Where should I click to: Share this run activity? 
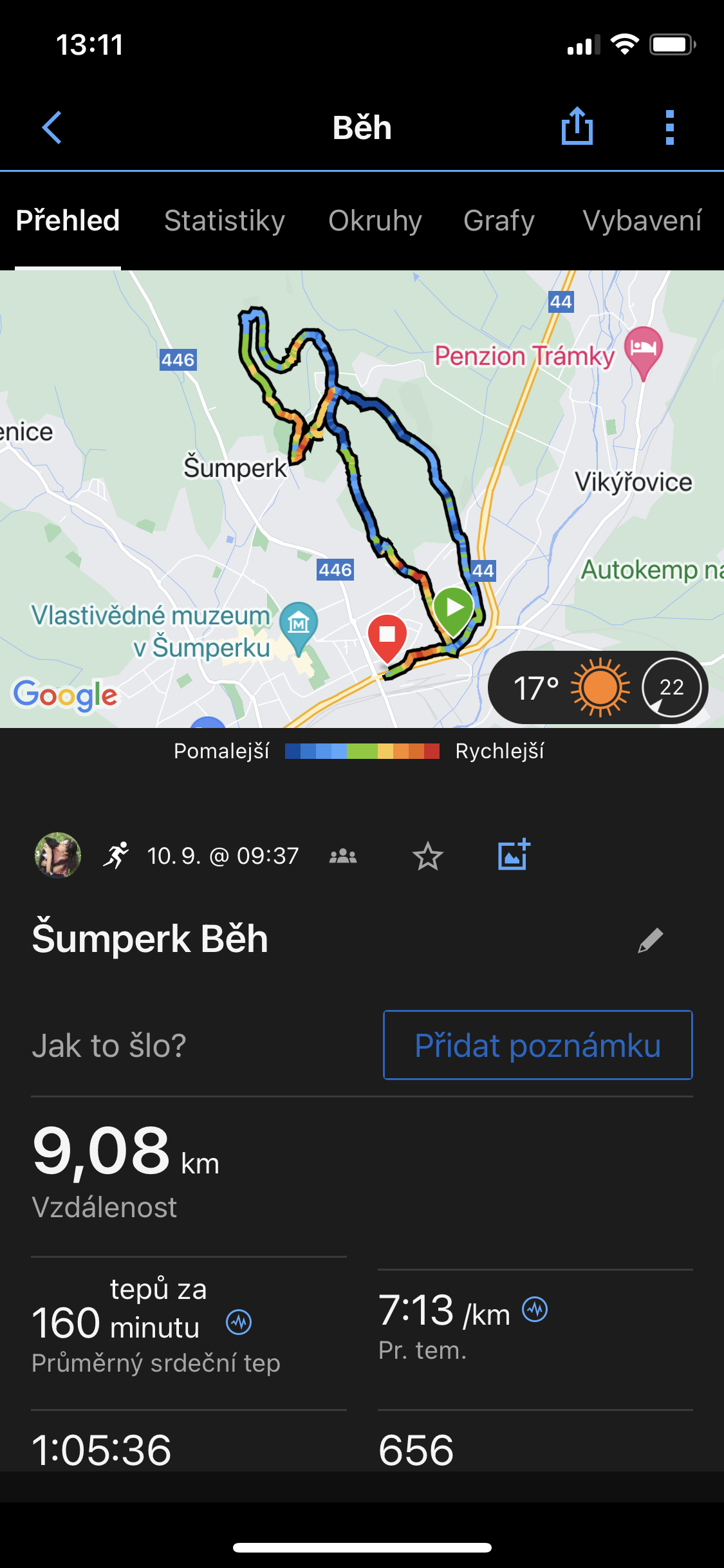point(577,126)
